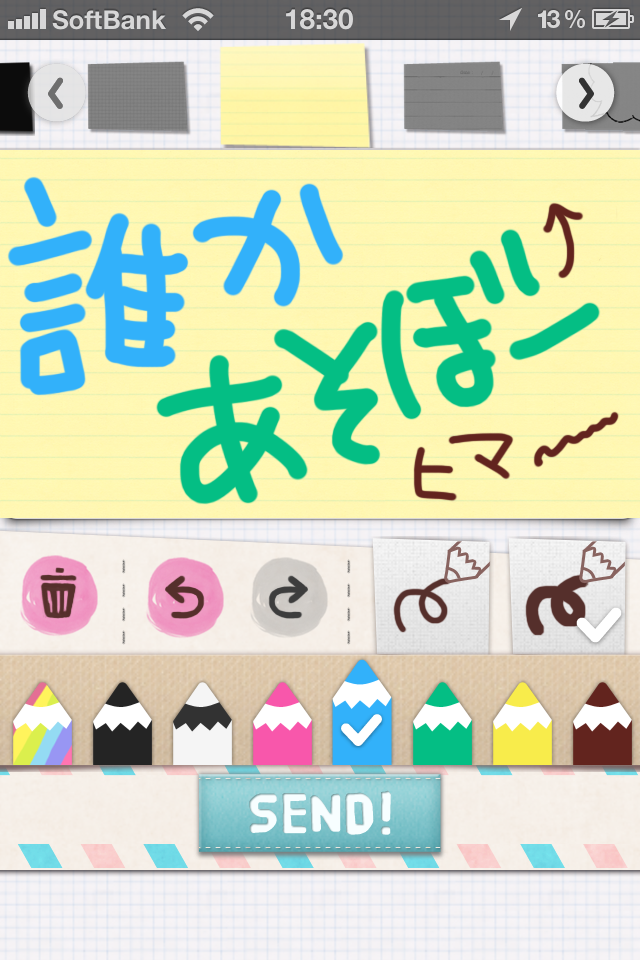Choose the gray lined paper thumbnail
The height and width of the screenshot is (960, 640).
coord(453,96)
